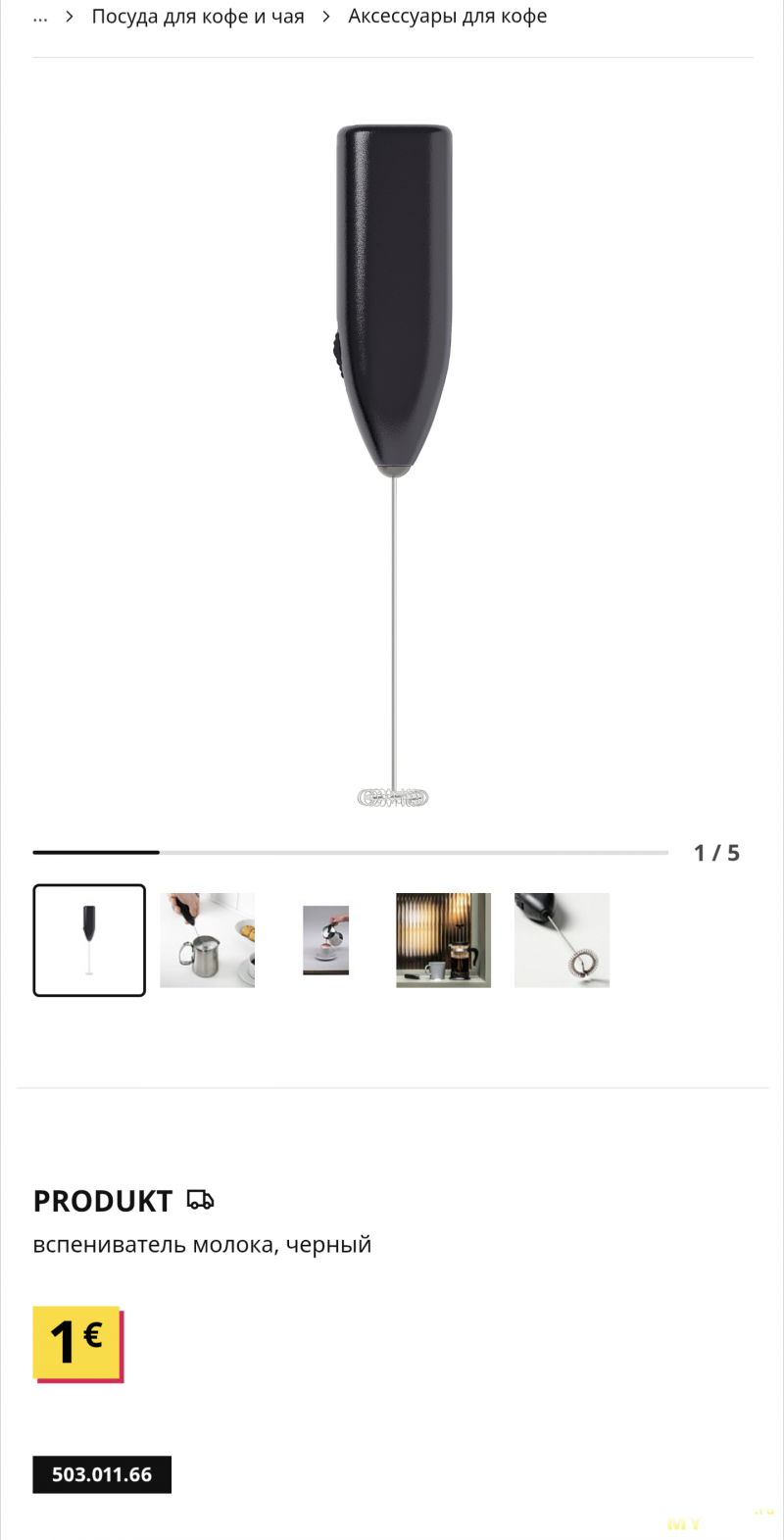View the third thumbnail with the cup
The width and height of the screenshot is (784, 1540).
pos(325,940)
